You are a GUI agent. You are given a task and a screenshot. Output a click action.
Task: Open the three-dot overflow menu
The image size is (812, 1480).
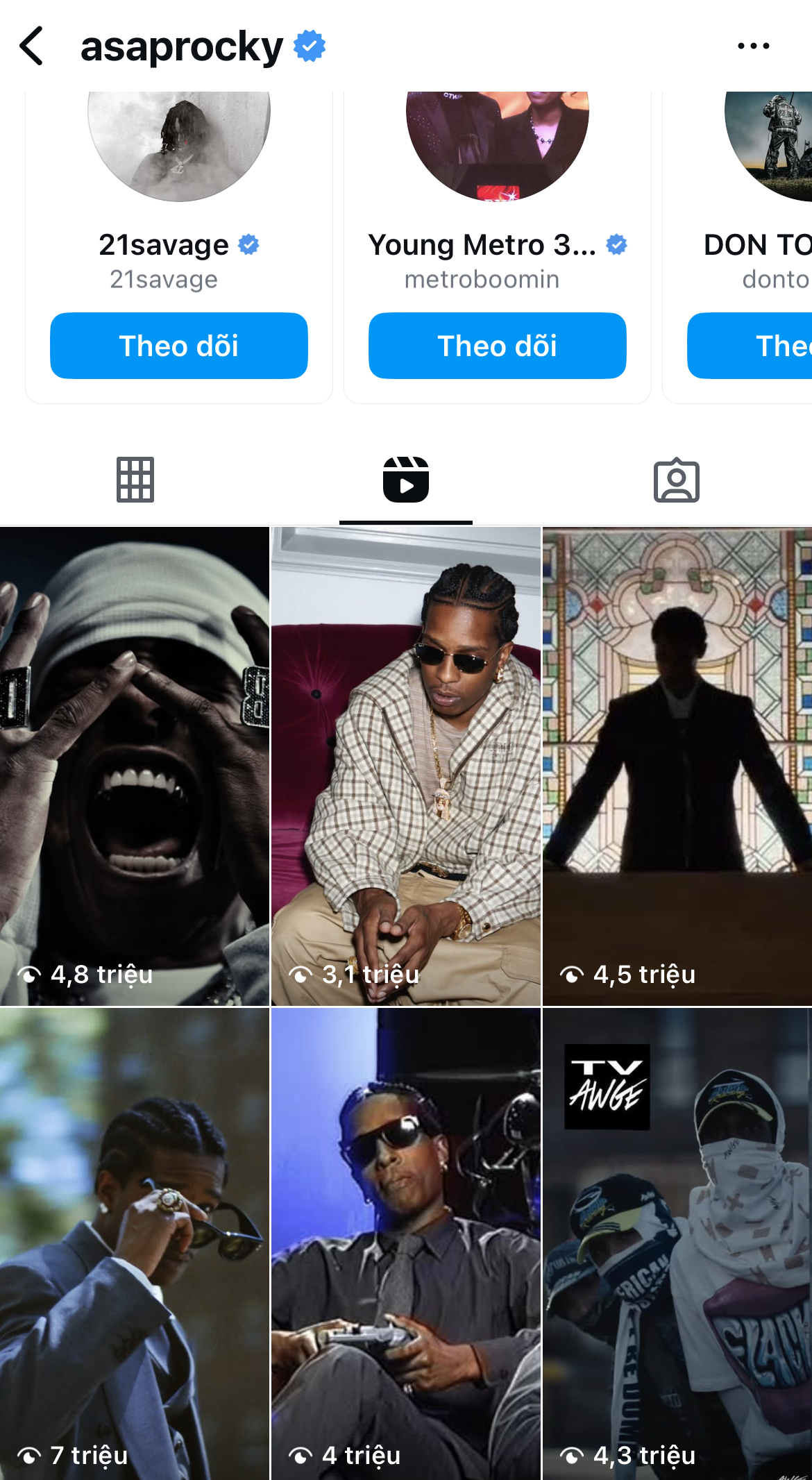[x=753, y=47]
